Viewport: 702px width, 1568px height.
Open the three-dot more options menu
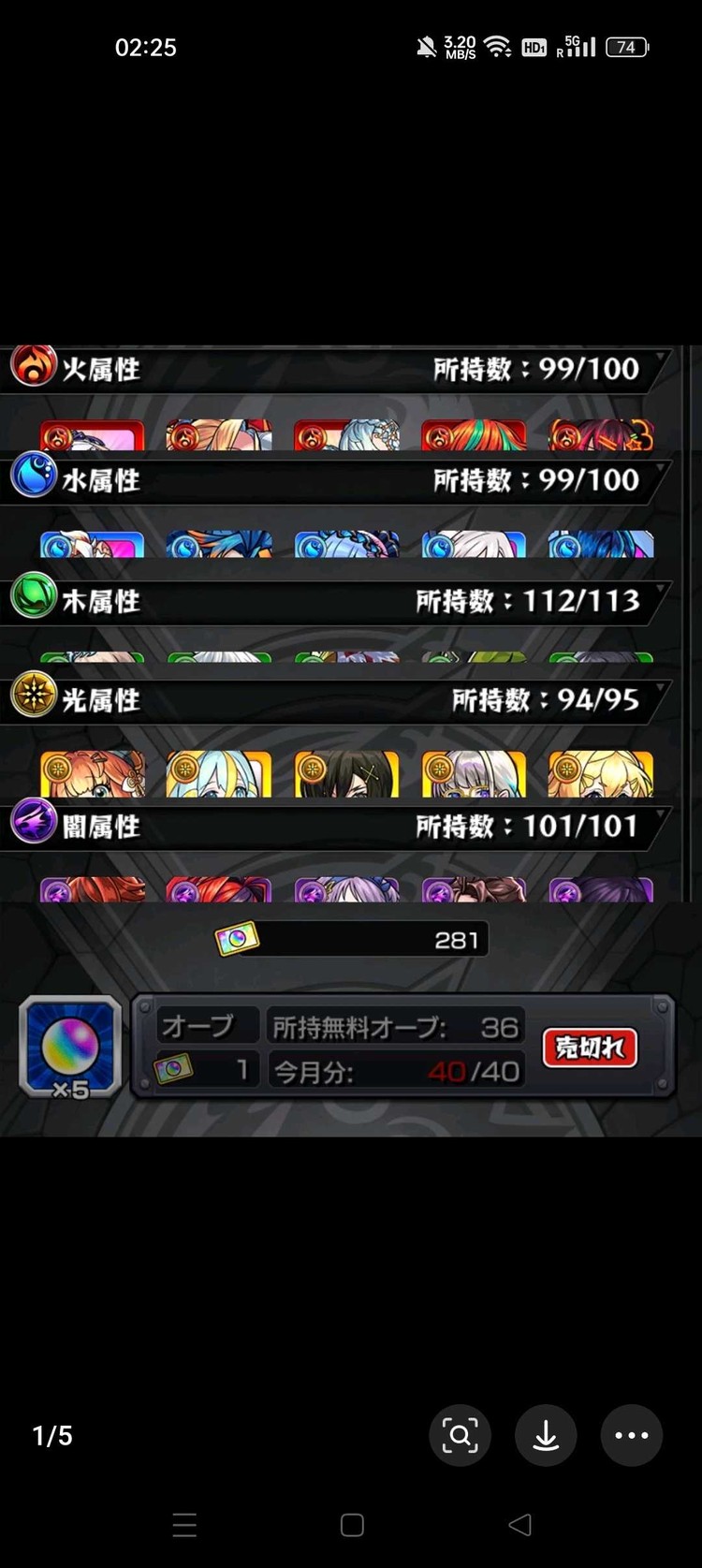click(x=632, y=1435)
